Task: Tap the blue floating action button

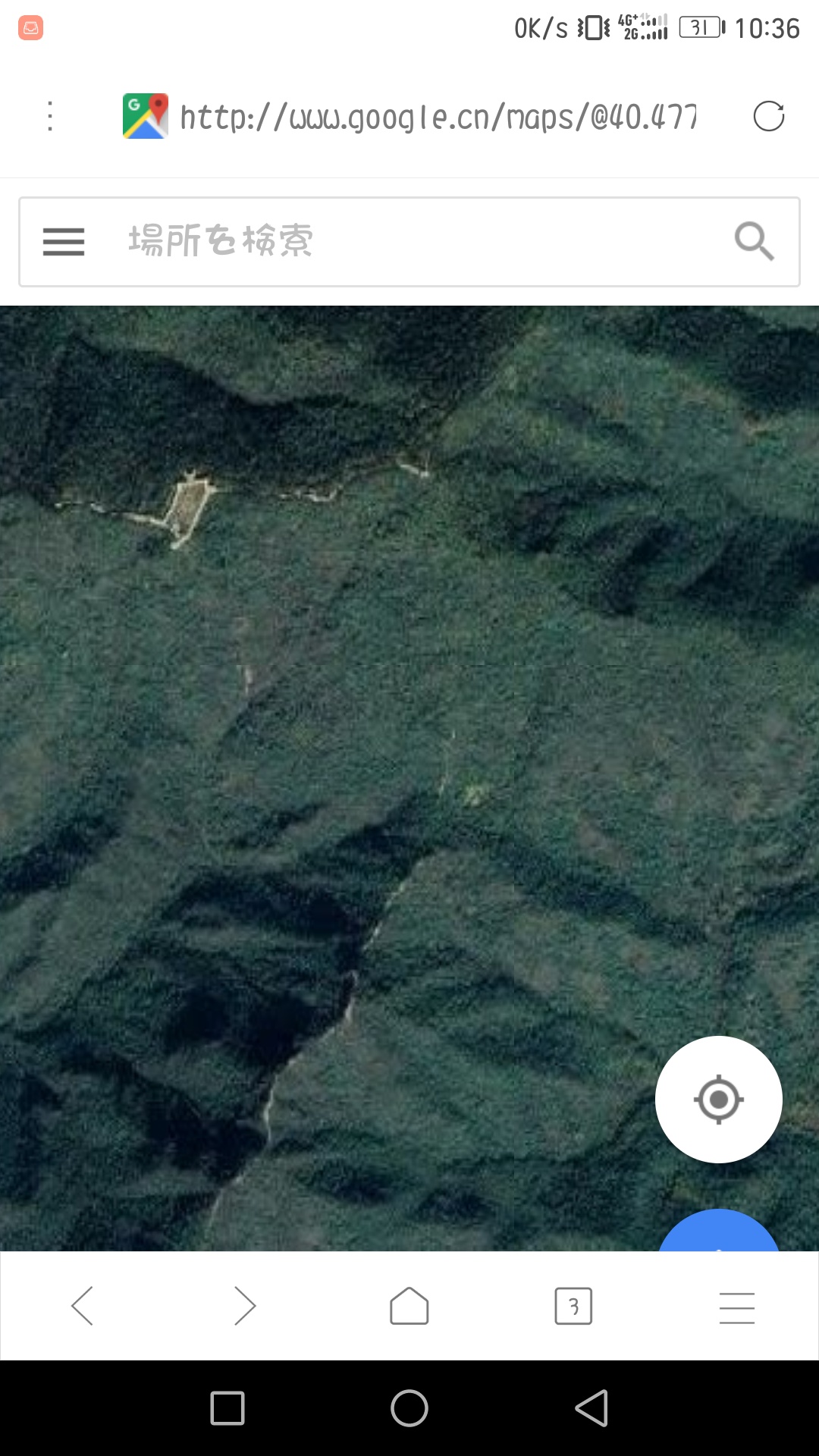Action: pos(718,1234)
